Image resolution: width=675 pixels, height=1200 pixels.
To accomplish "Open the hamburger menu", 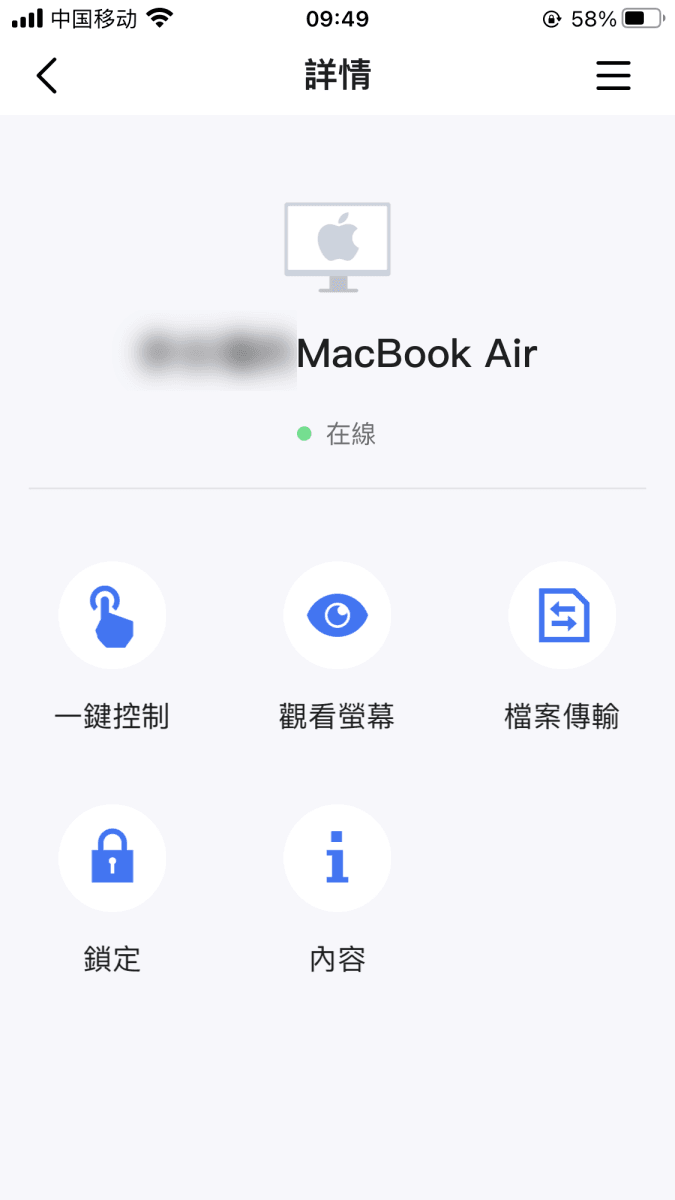I will (x=613, y=76).
